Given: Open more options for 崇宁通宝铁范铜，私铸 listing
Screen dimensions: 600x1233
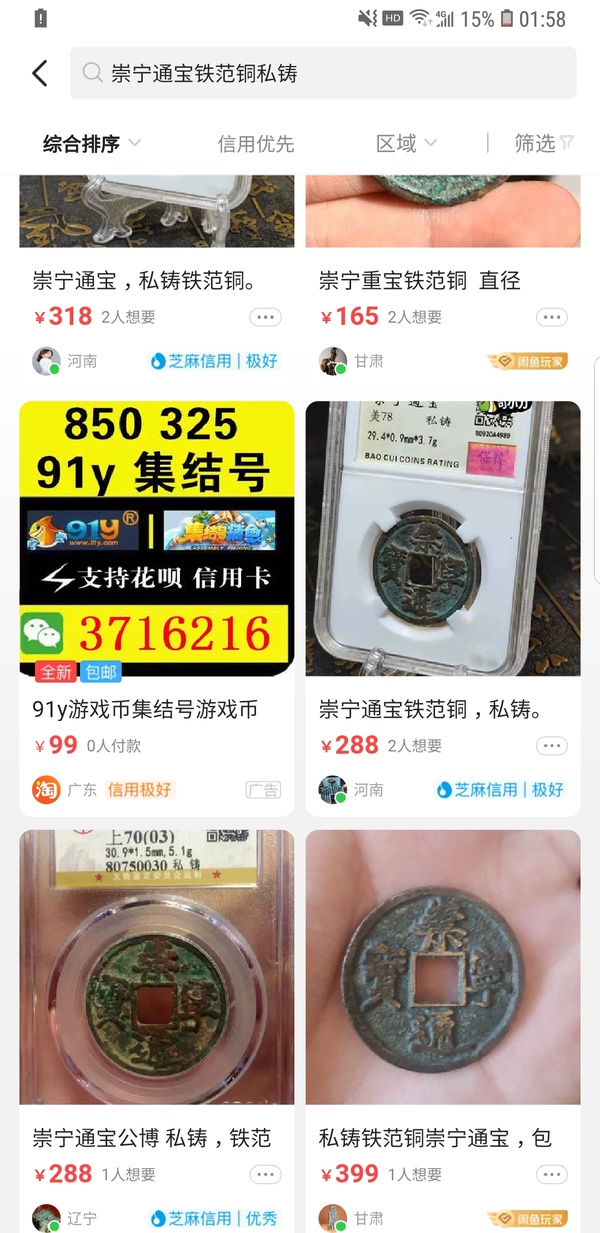Looking at the screenshot, I should click(x=551, y=746).
